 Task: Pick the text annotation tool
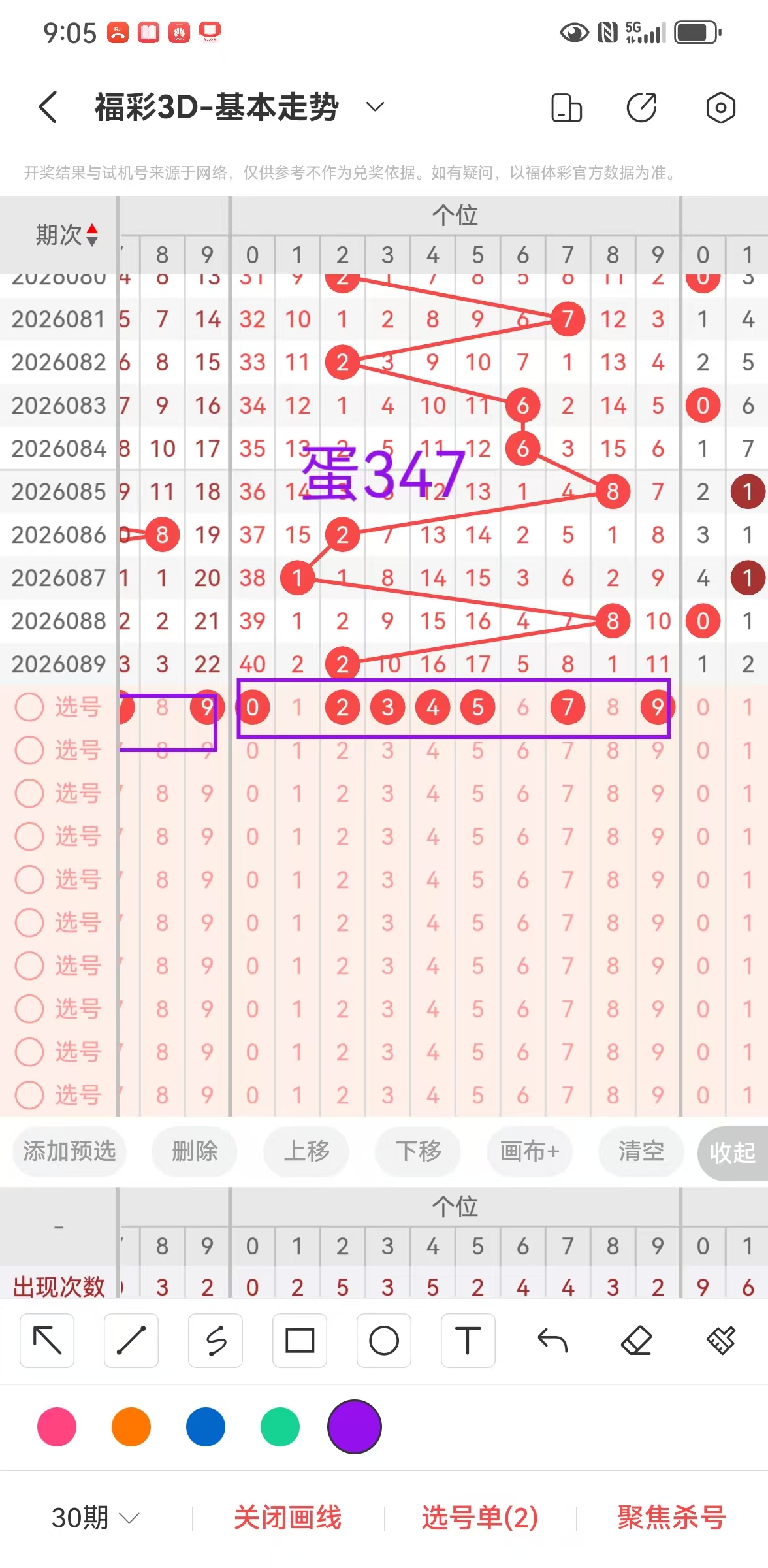tap(468, 1341)
